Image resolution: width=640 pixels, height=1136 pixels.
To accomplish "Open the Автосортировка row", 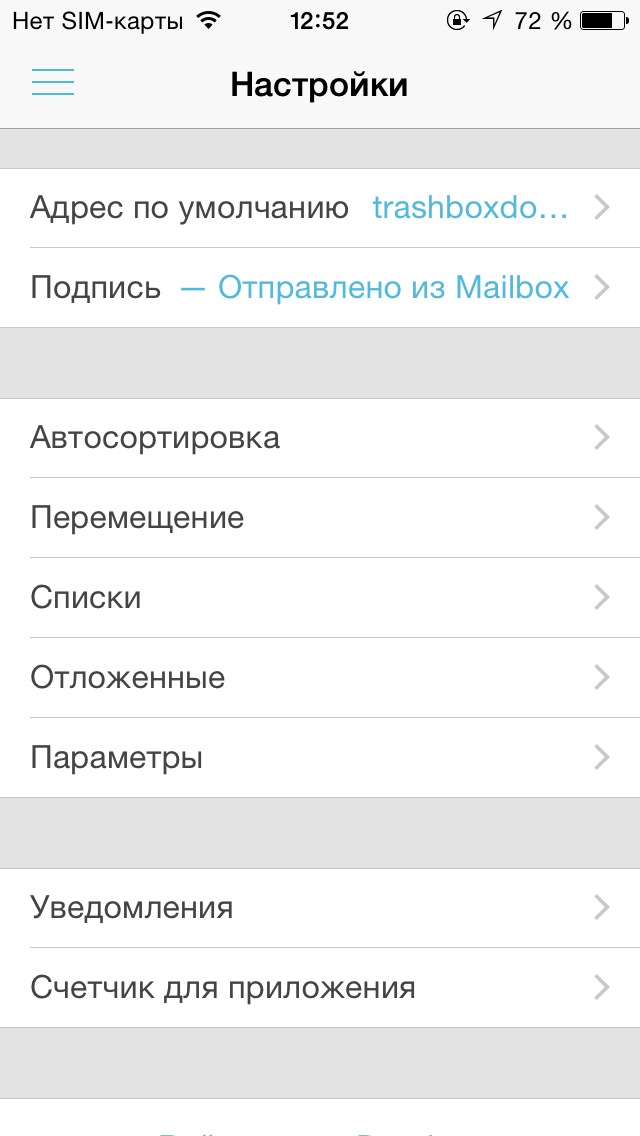I will tap(320, 438).
